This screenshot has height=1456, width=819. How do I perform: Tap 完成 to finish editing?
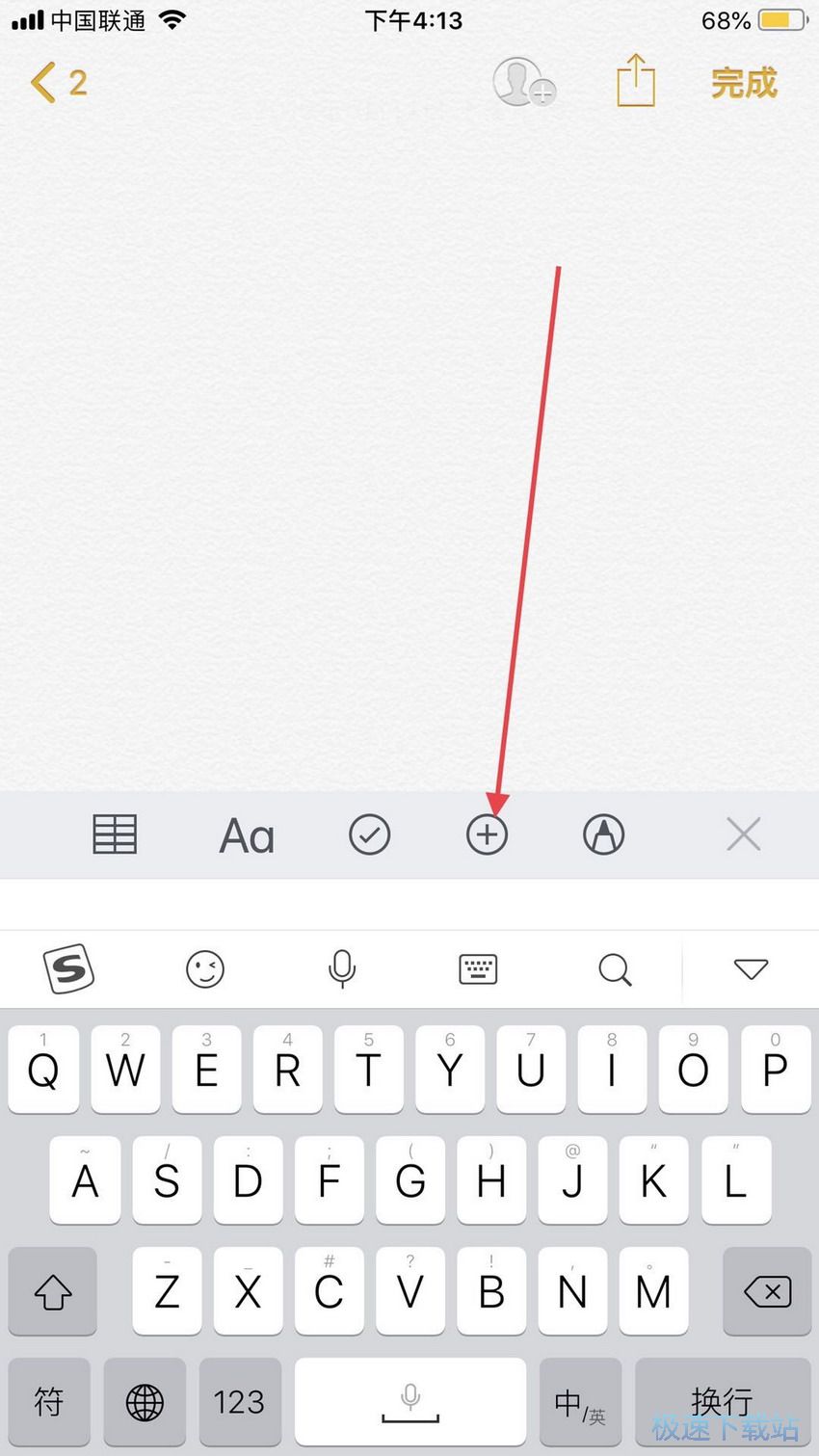(744, 83)
